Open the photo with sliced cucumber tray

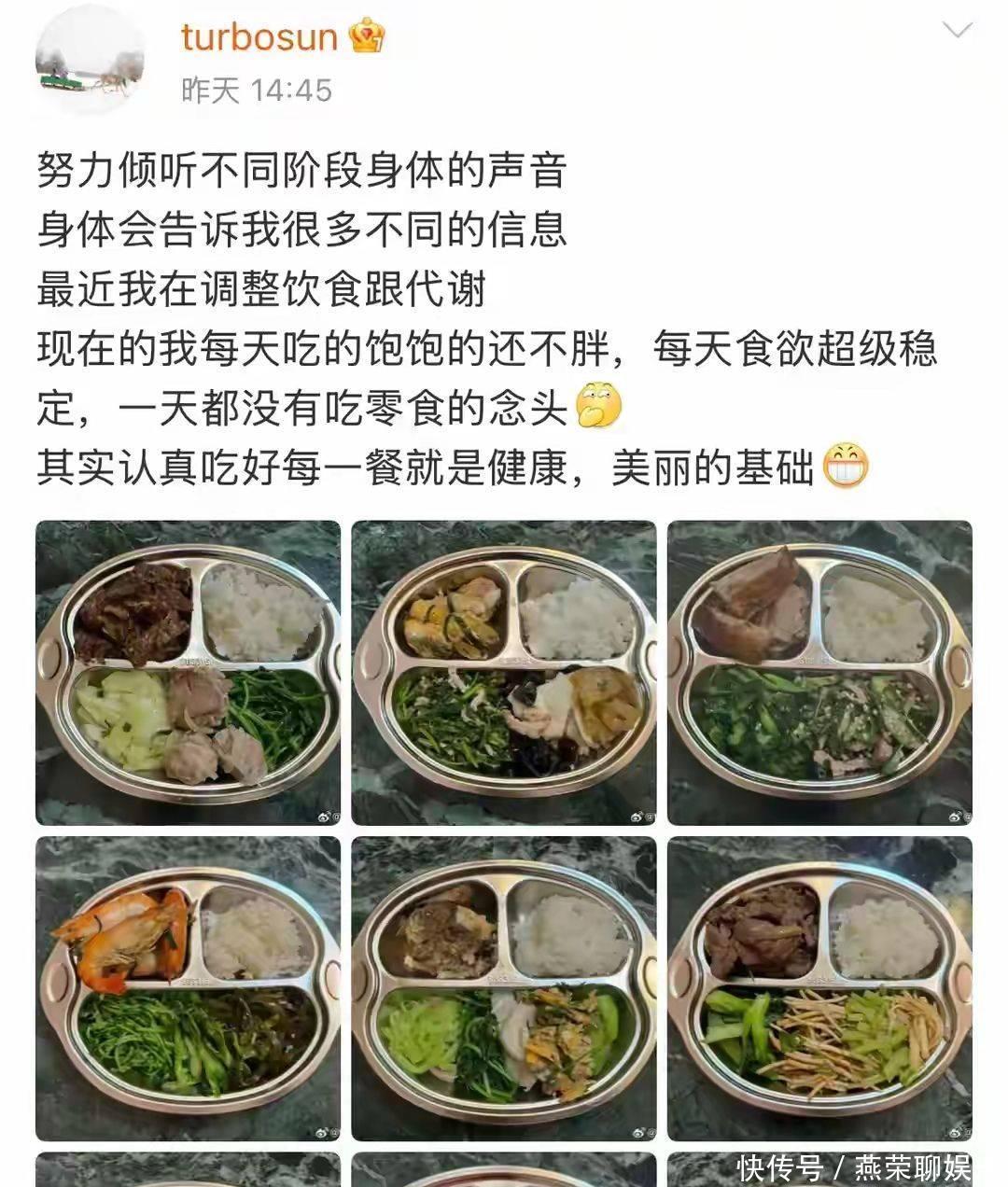504,988
